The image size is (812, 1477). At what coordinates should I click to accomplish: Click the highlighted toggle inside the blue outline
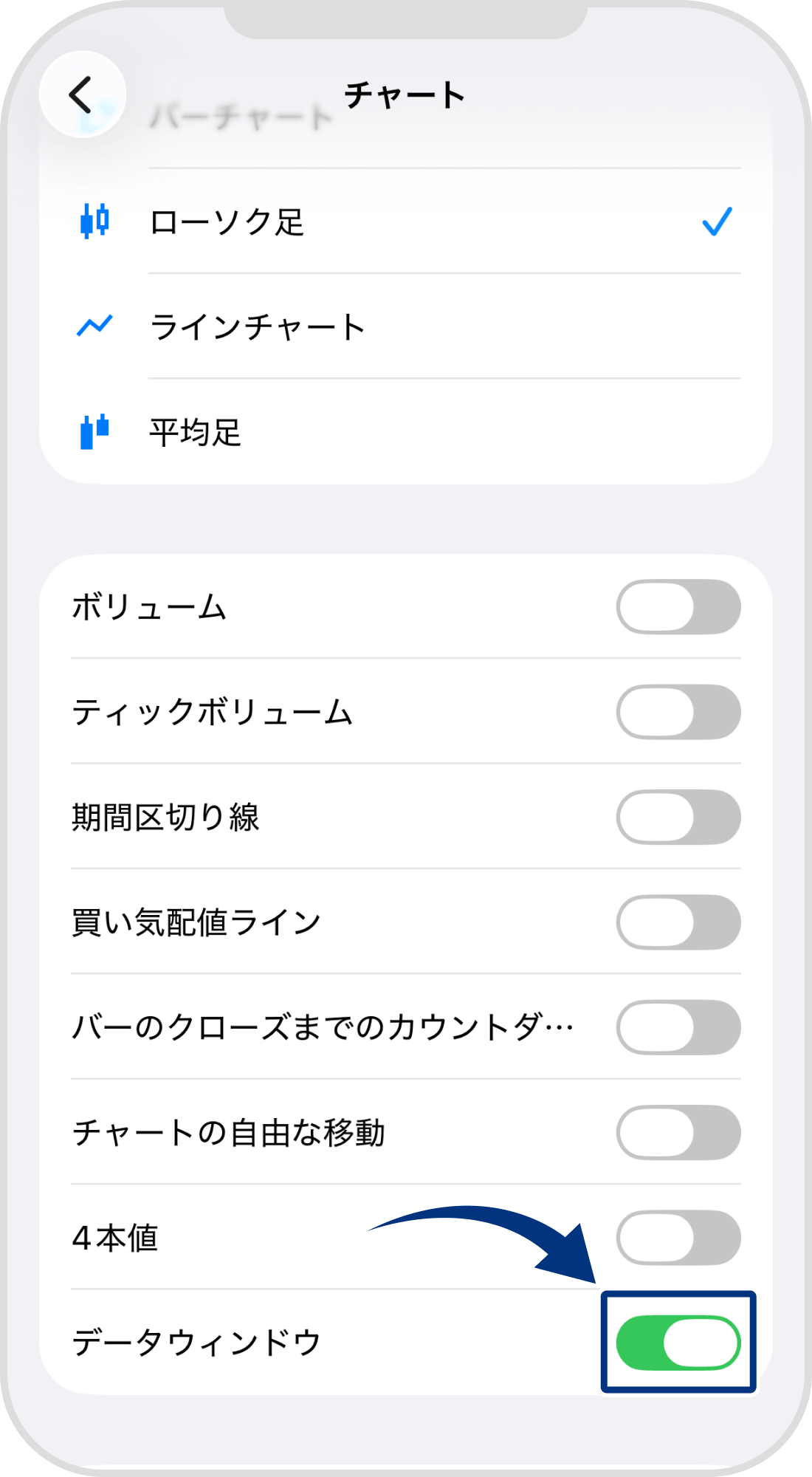pyautogui.click(x=680, y=1343)
